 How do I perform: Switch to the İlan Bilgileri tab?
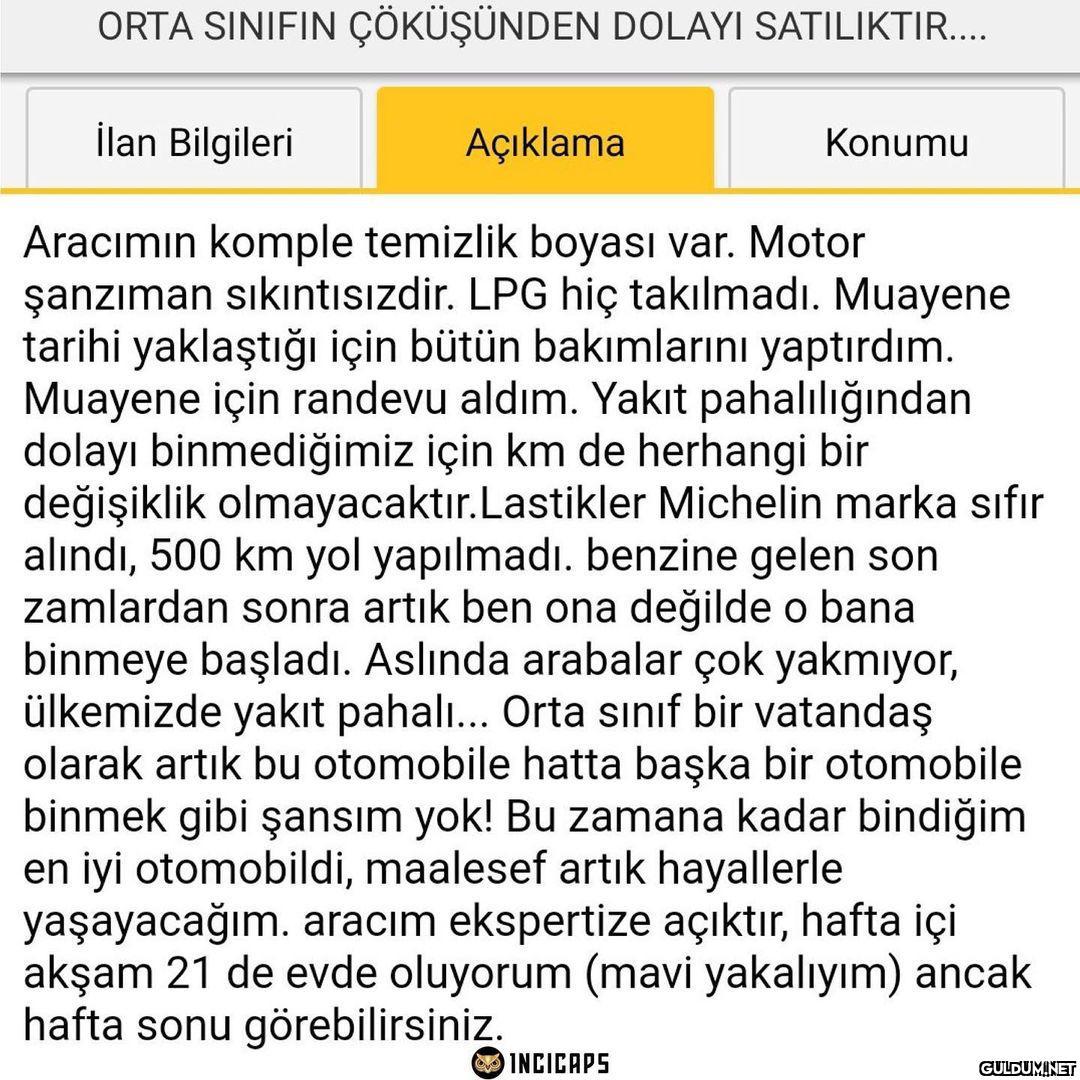[194, 141]
